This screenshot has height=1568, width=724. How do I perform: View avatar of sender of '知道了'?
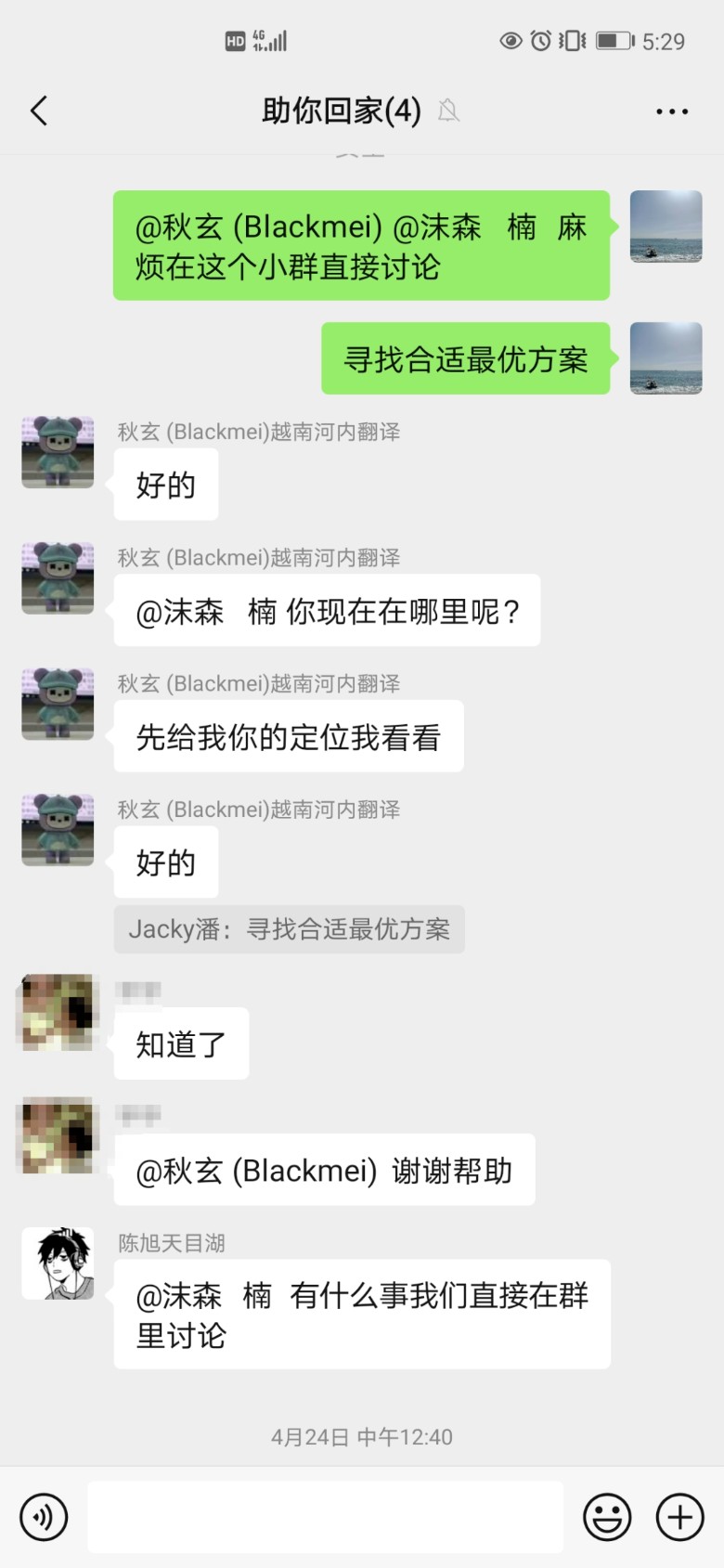coord(58,1012)
